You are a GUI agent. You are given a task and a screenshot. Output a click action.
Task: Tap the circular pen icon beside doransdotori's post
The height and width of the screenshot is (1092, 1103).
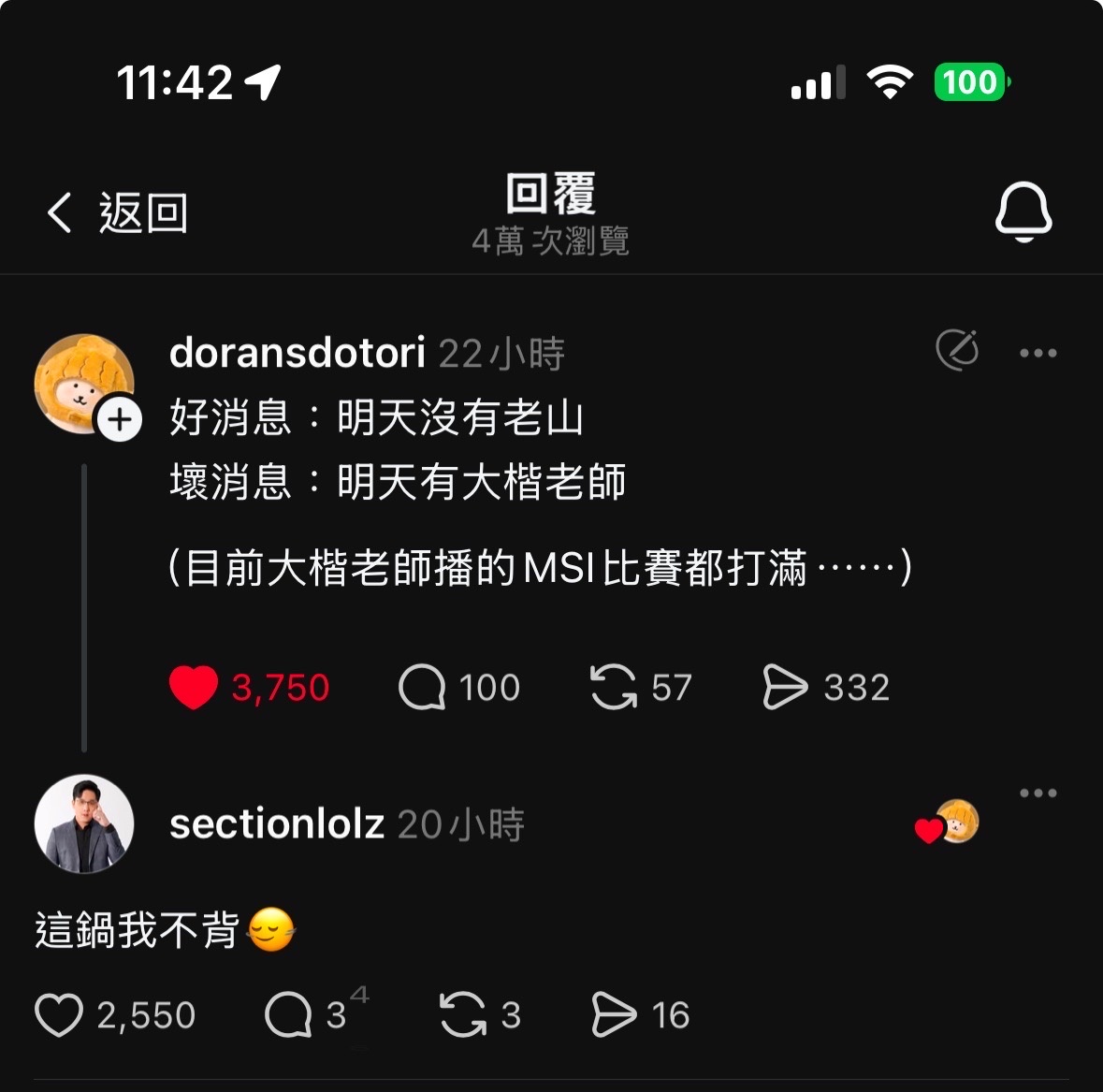[x=957, y=351]
